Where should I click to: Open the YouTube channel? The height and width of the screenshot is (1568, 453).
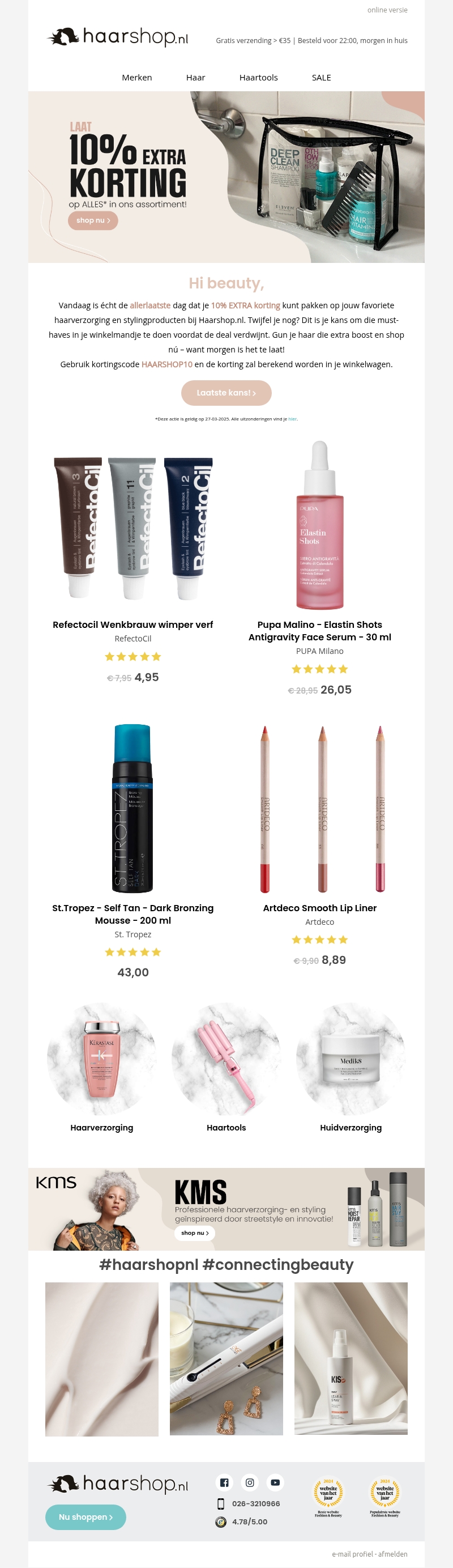coord(275,1482)
